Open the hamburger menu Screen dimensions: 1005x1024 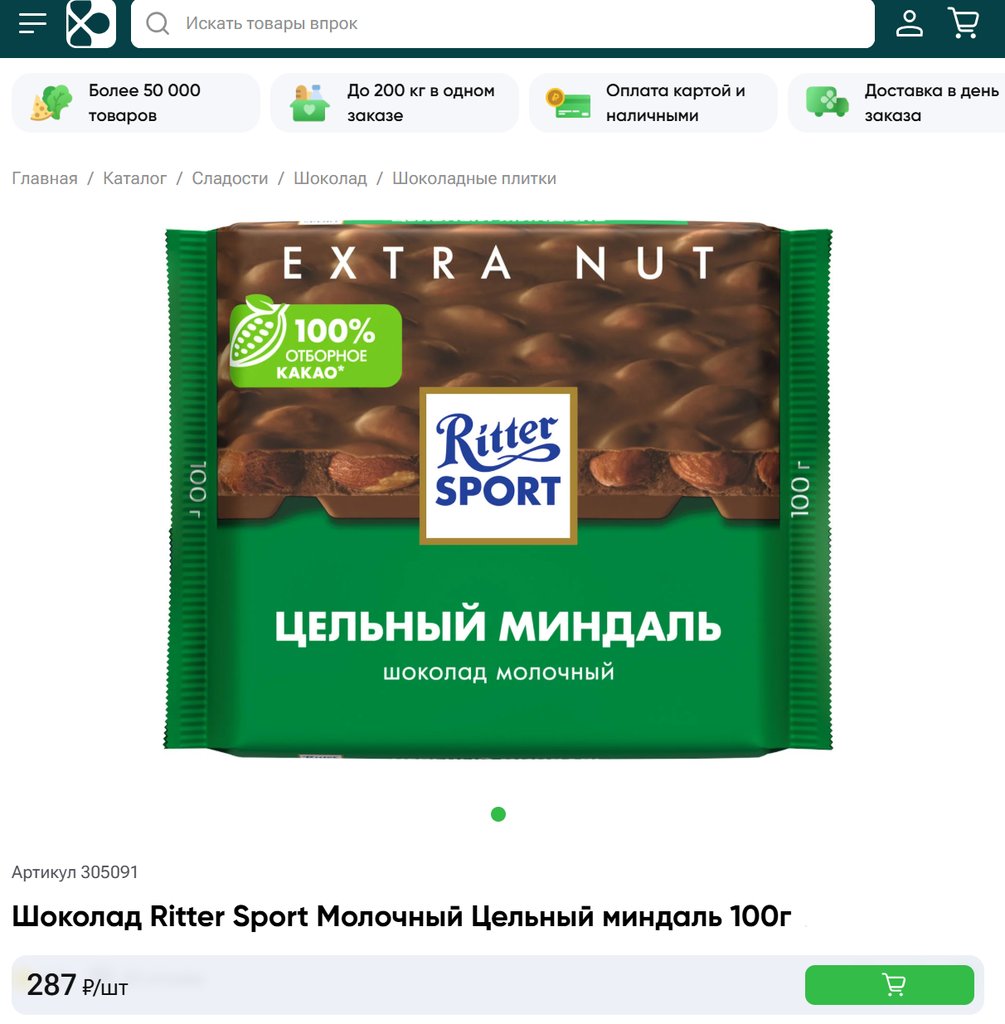32,23
